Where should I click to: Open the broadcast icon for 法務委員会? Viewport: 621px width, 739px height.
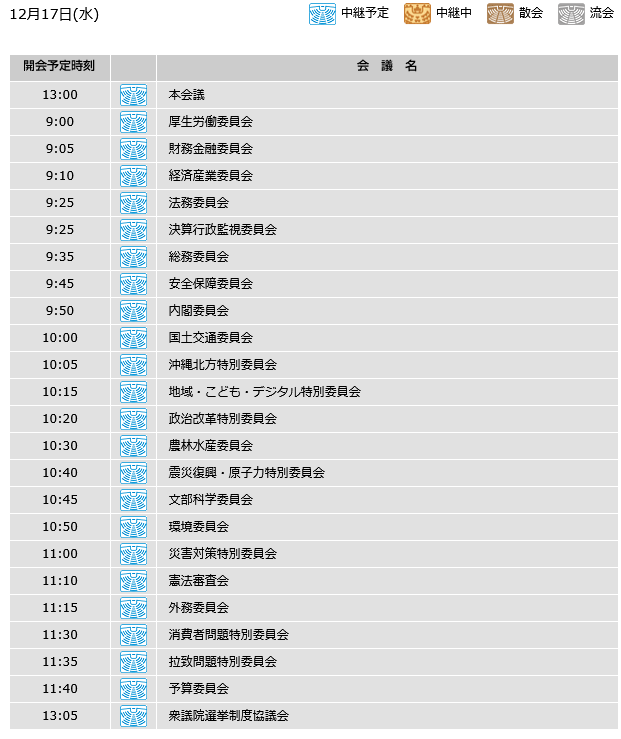click(x=133, y=203)
